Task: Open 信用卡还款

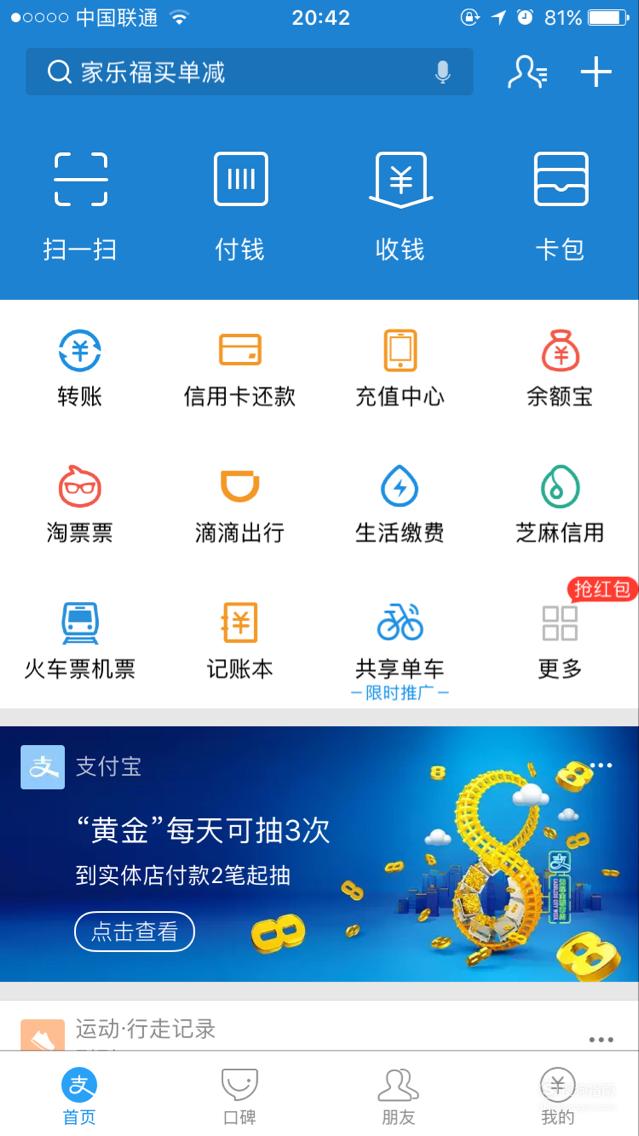Action: (x=240, y=368)
